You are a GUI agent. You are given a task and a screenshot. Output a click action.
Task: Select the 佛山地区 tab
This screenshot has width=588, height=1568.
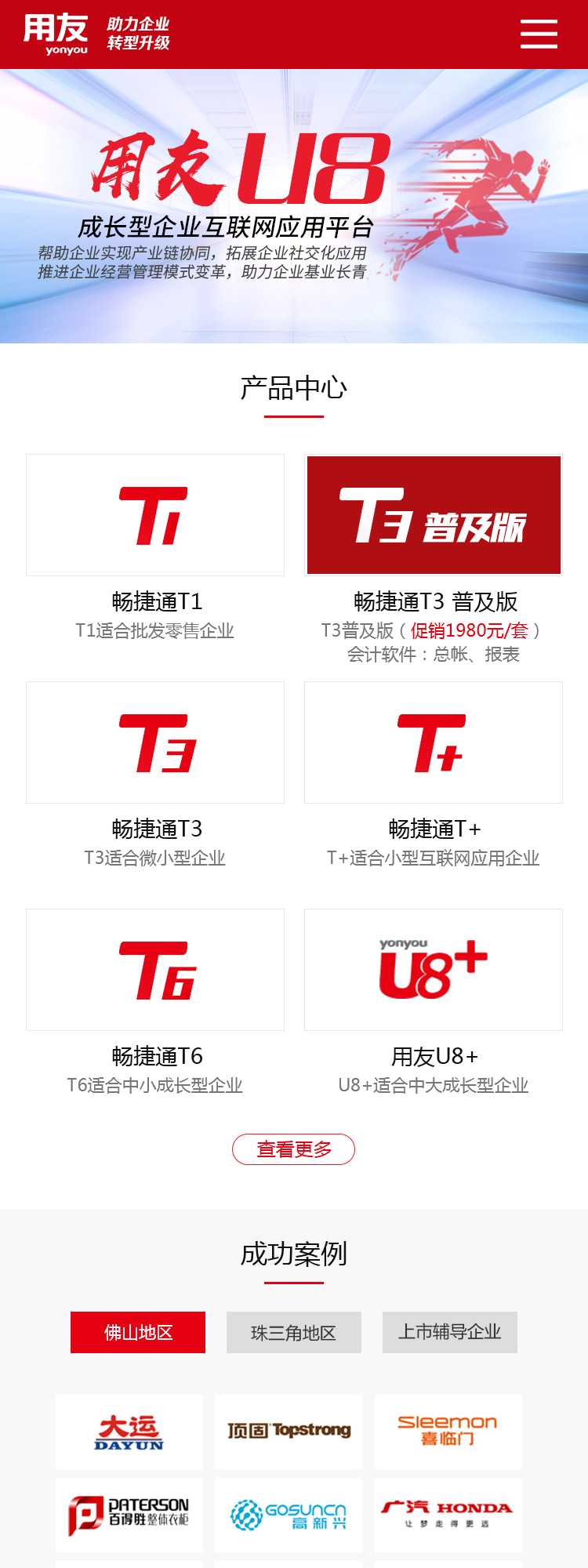pyautogui.click(x=138, y=1332)
